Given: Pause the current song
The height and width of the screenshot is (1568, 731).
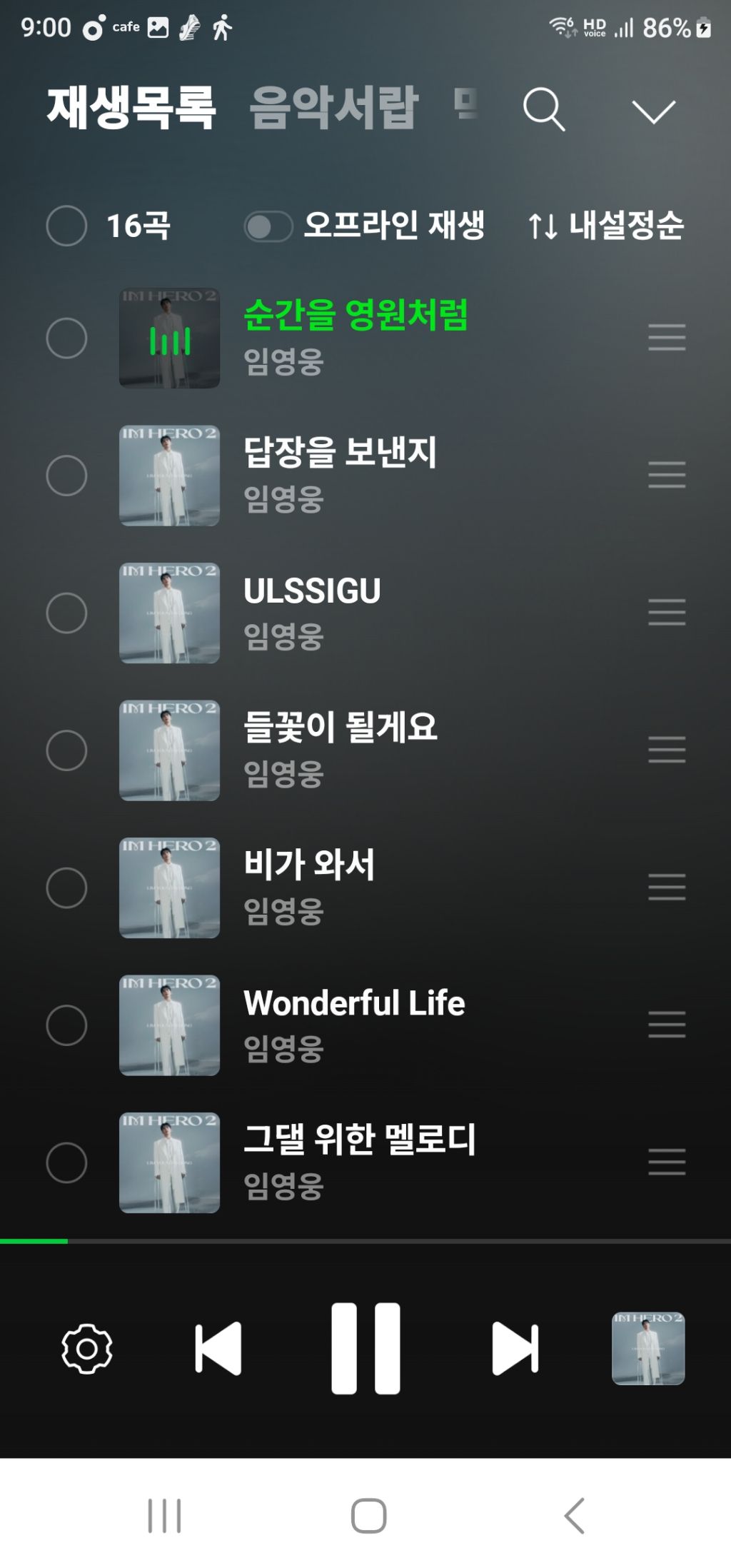Looking at the screenshot, I should coord(365,1348).
